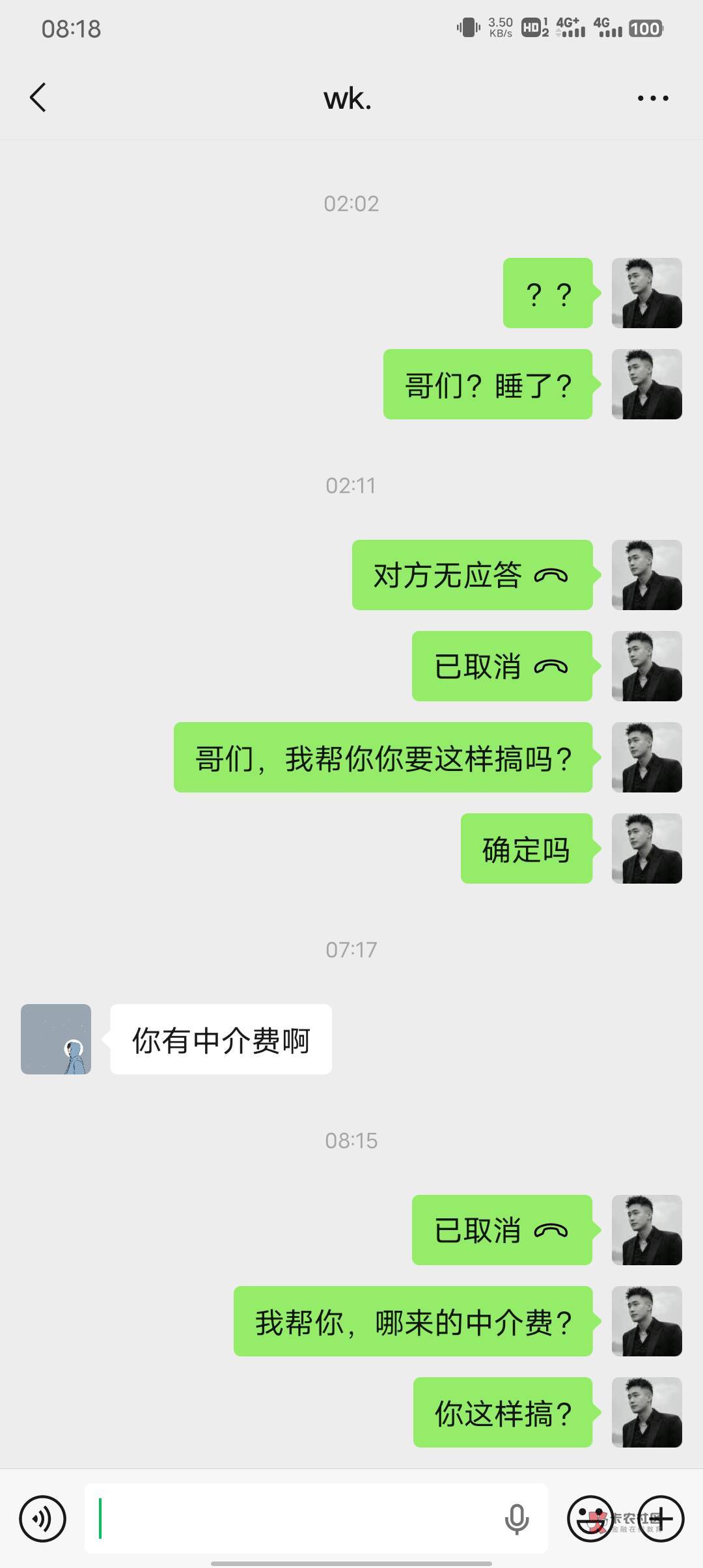Tap your avatar beside 确定吗 message
This screenshot has height=1568, width=703.
[647, 848]
